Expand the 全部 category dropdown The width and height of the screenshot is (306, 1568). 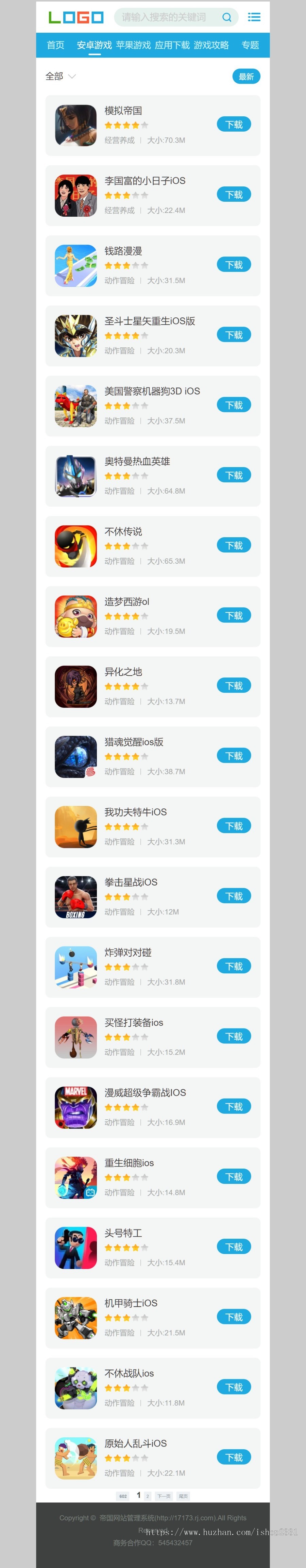coord(60,77)
